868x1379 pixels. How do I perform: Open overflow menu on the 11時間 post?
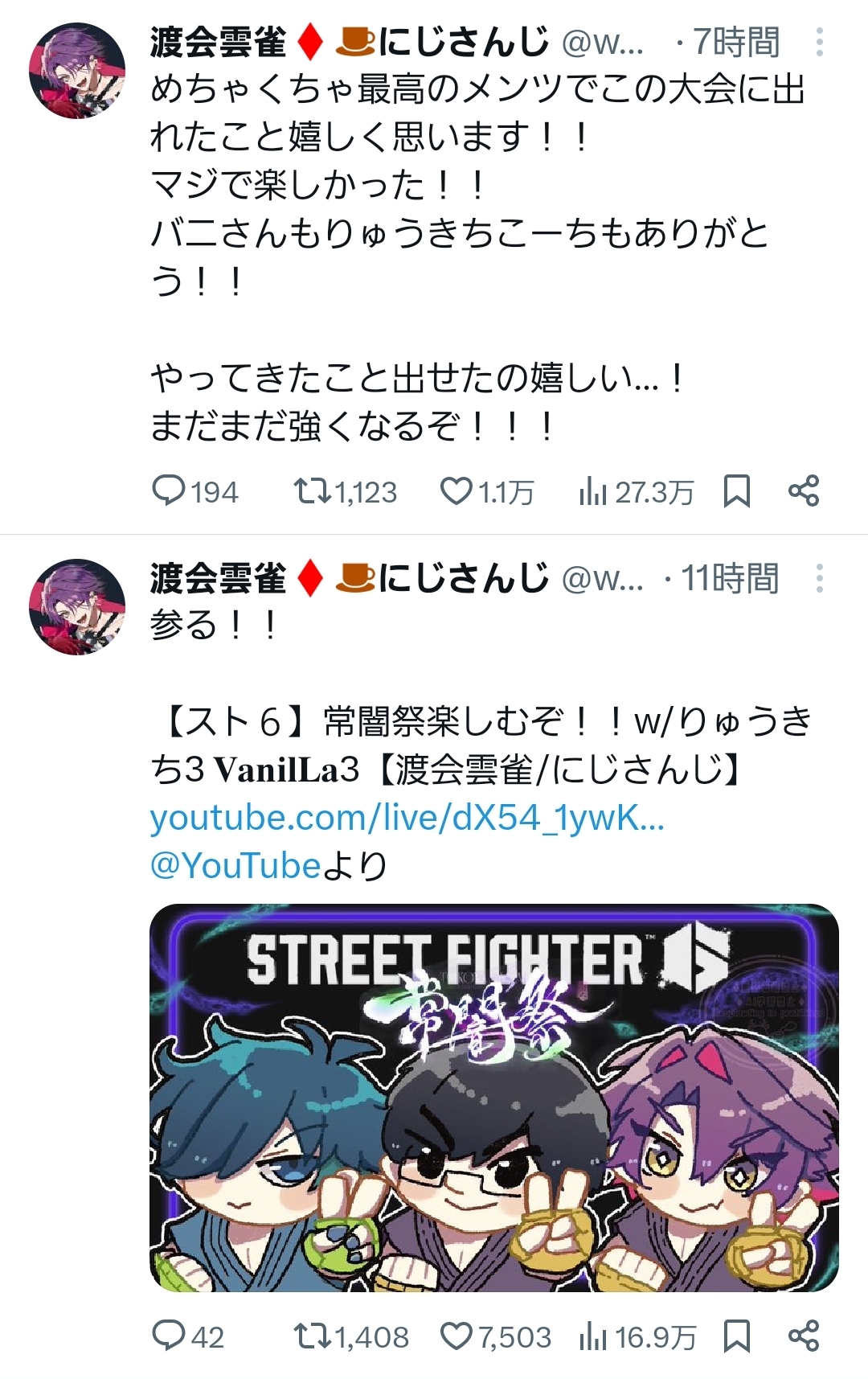819,578
